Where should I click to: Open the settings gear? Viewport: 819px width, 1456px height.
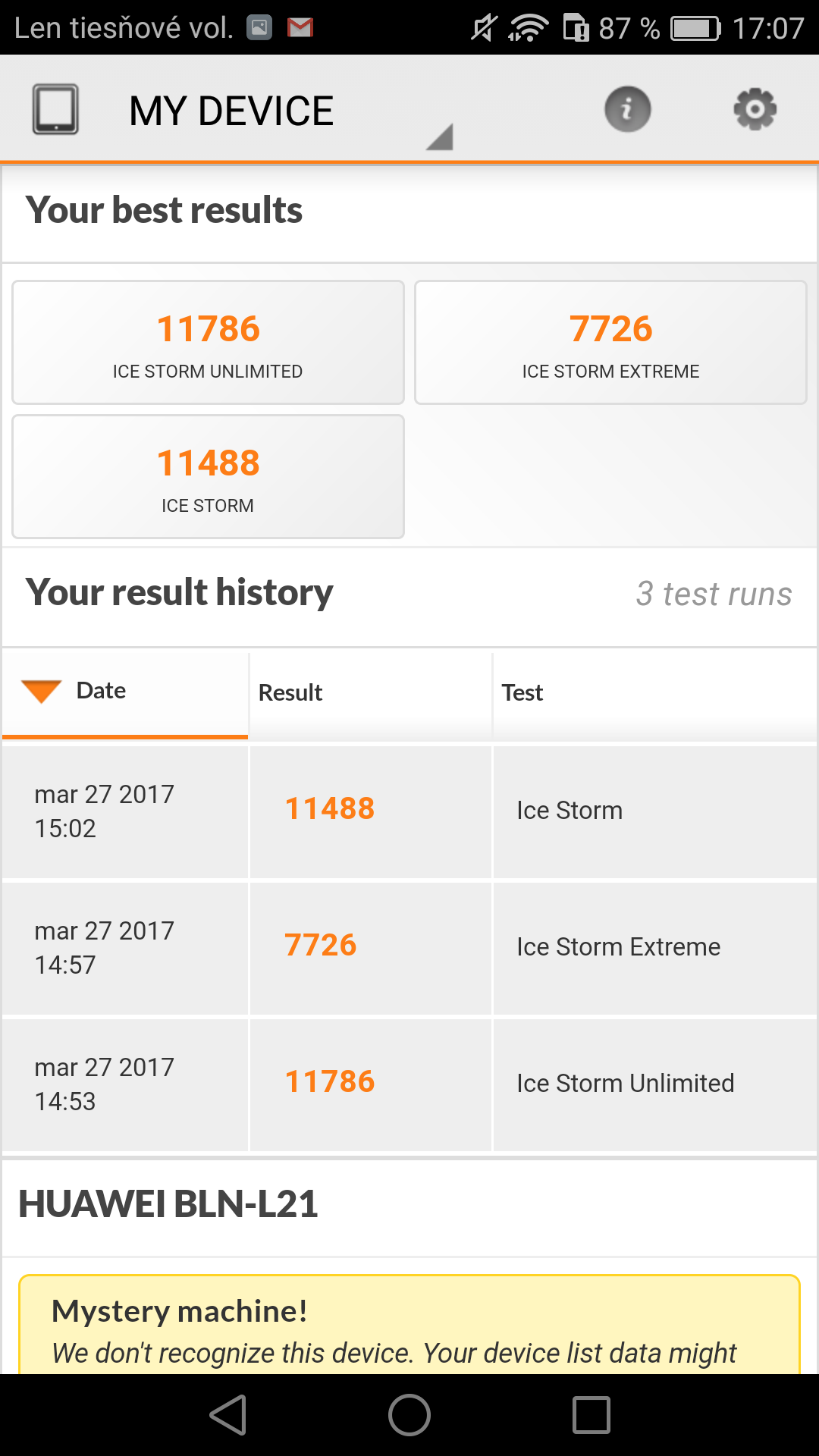(x=755, y=109)
